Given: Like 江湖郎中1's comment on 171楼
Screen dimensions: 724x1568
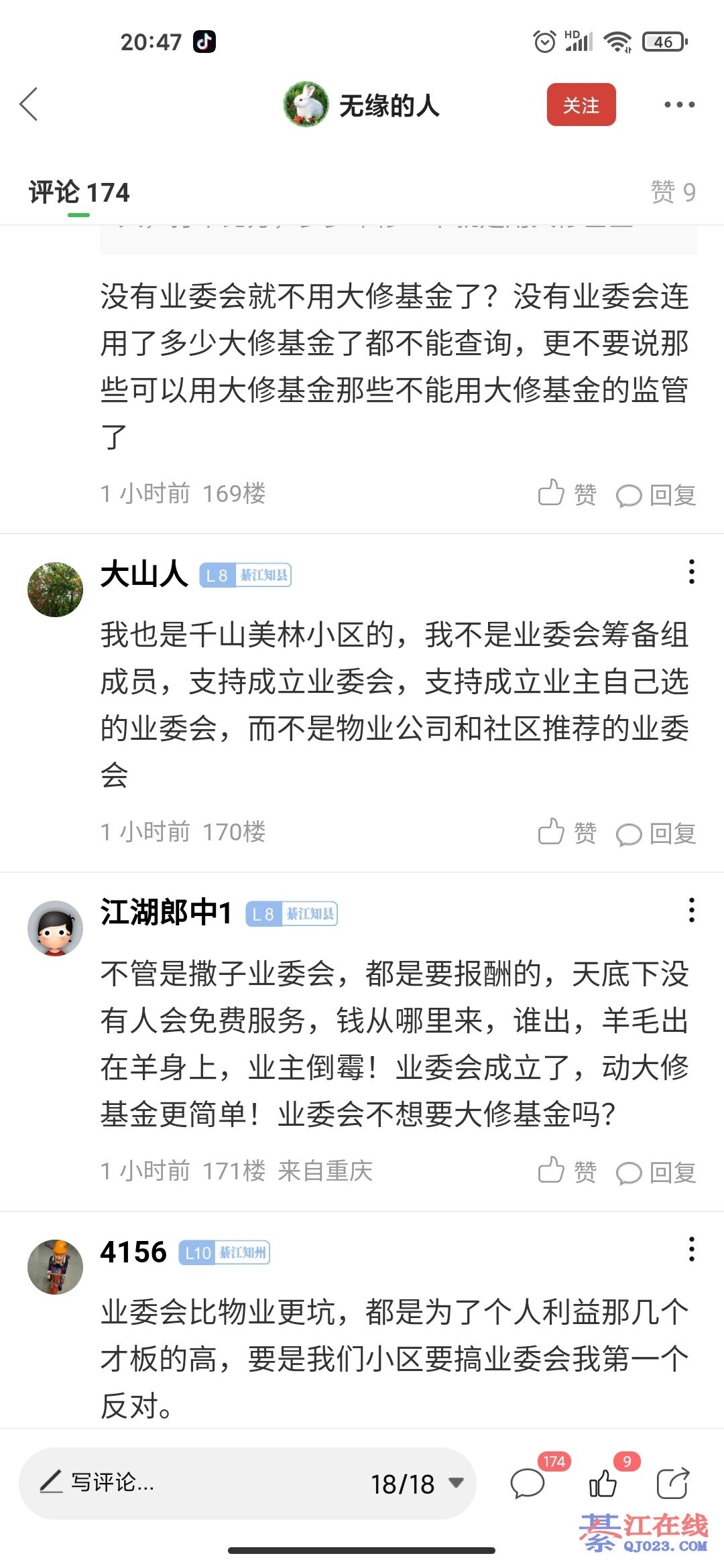Looking at the screenshot, I should [567, 1171].
